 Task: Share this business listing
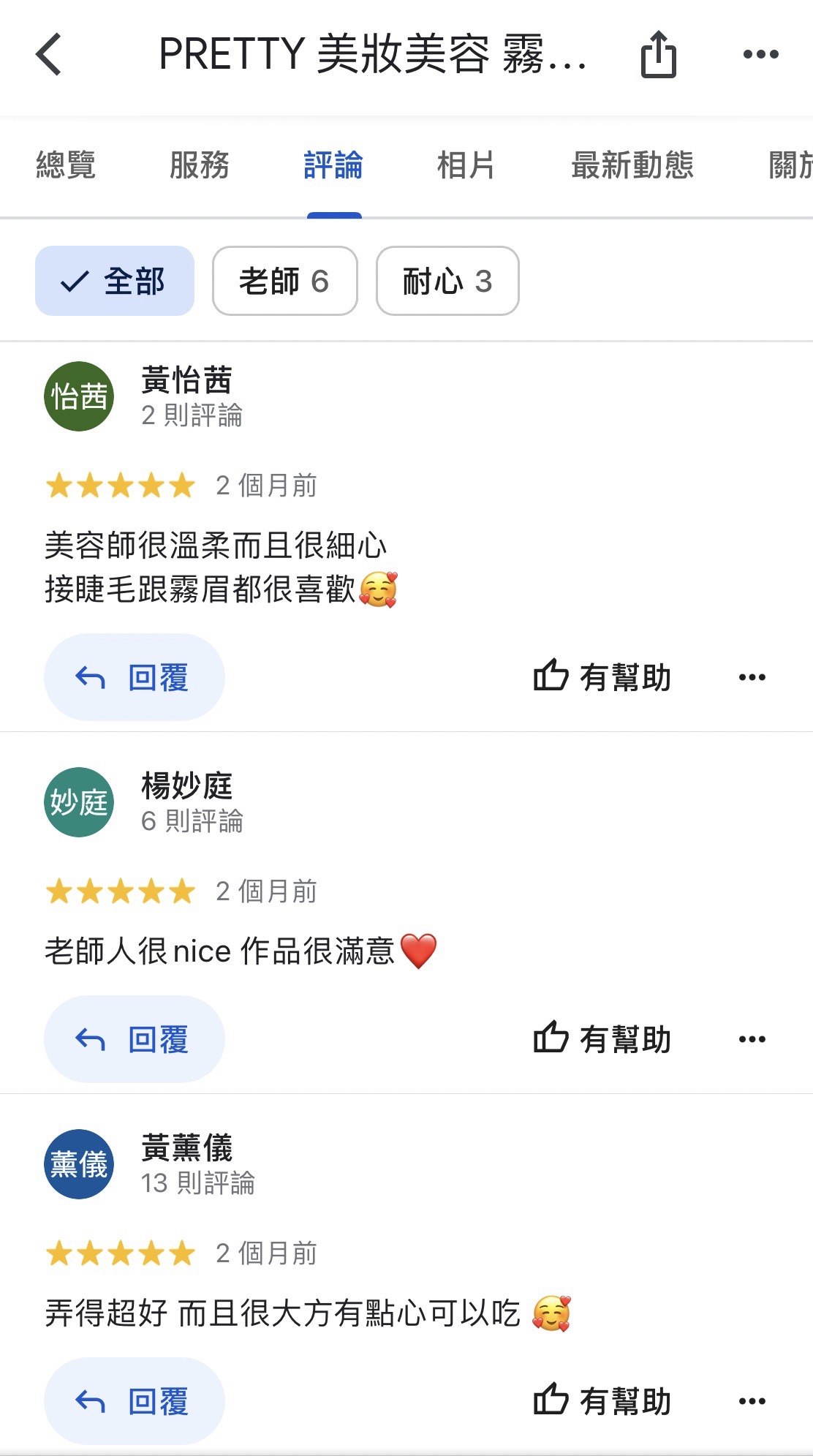click(658, 55)
